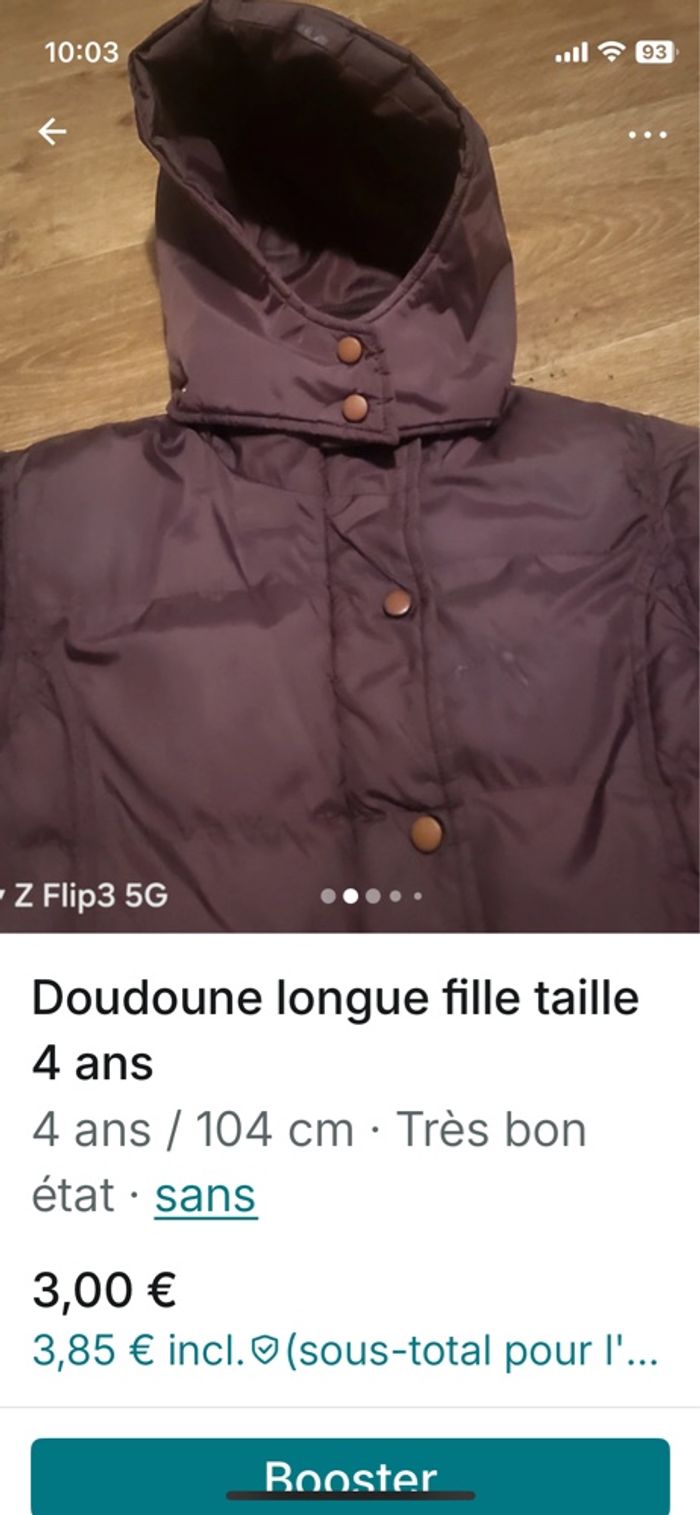Open the three-dot overflow menu
The height and width of the screenshot is (1515, 700).
pos(648,134)
